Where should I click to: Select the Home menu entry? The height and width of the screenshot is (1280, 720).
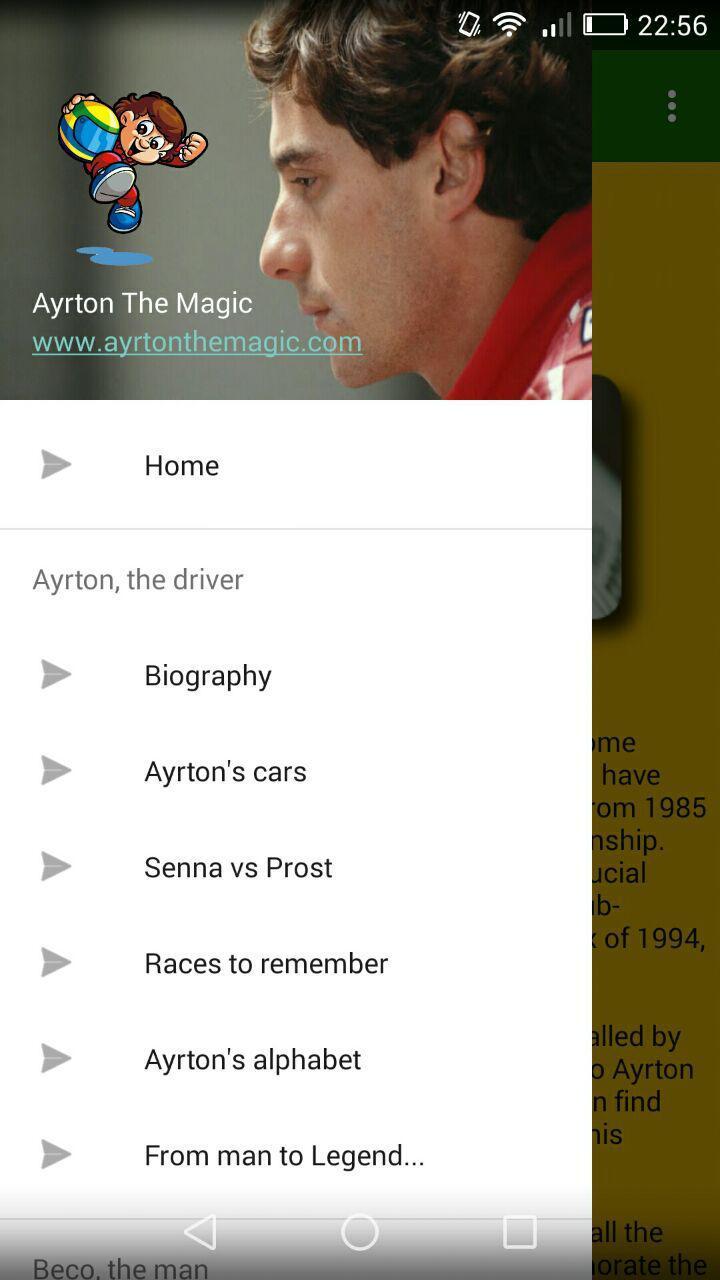click(181, 464)
